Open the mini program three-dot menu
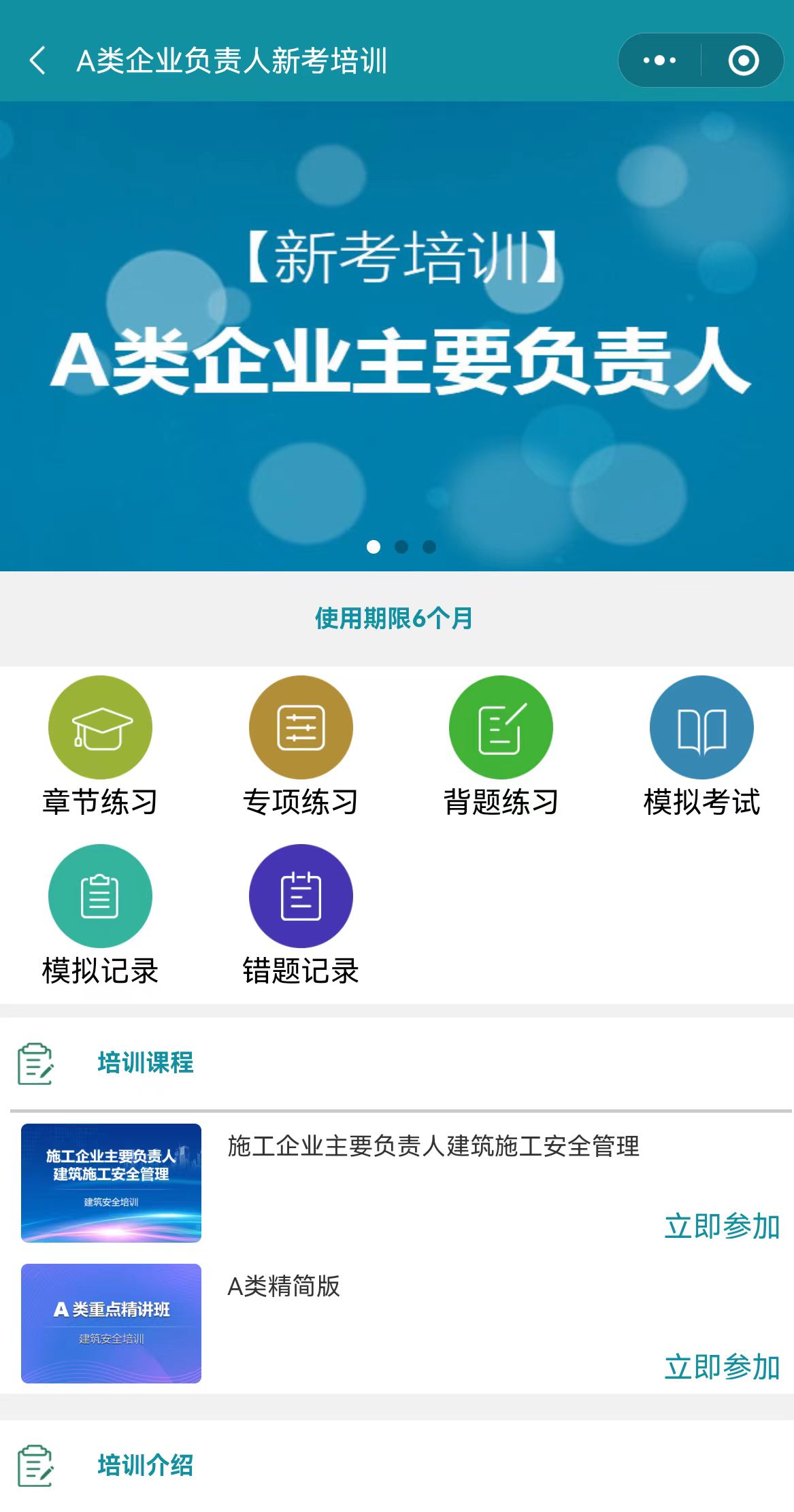The width and height of the screenshot is (794, 1512). (x=659, y=61)
